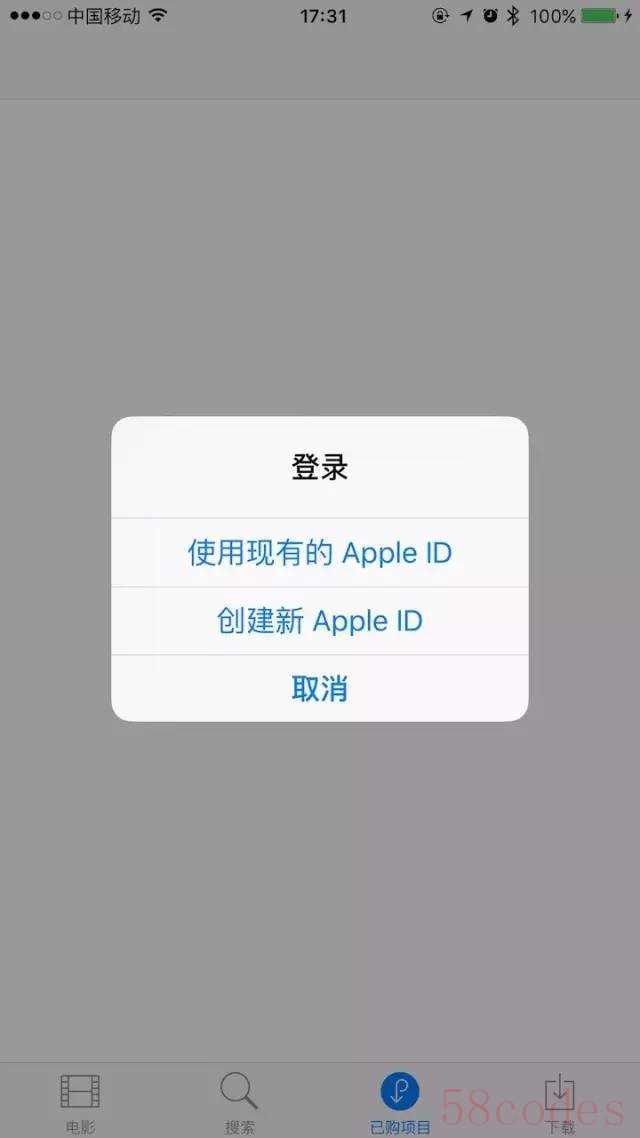The width and height of the screenshot is (640, 1138).
Task: Choose 使用现有的 Apple ID option
Action: tap(320, 553)
